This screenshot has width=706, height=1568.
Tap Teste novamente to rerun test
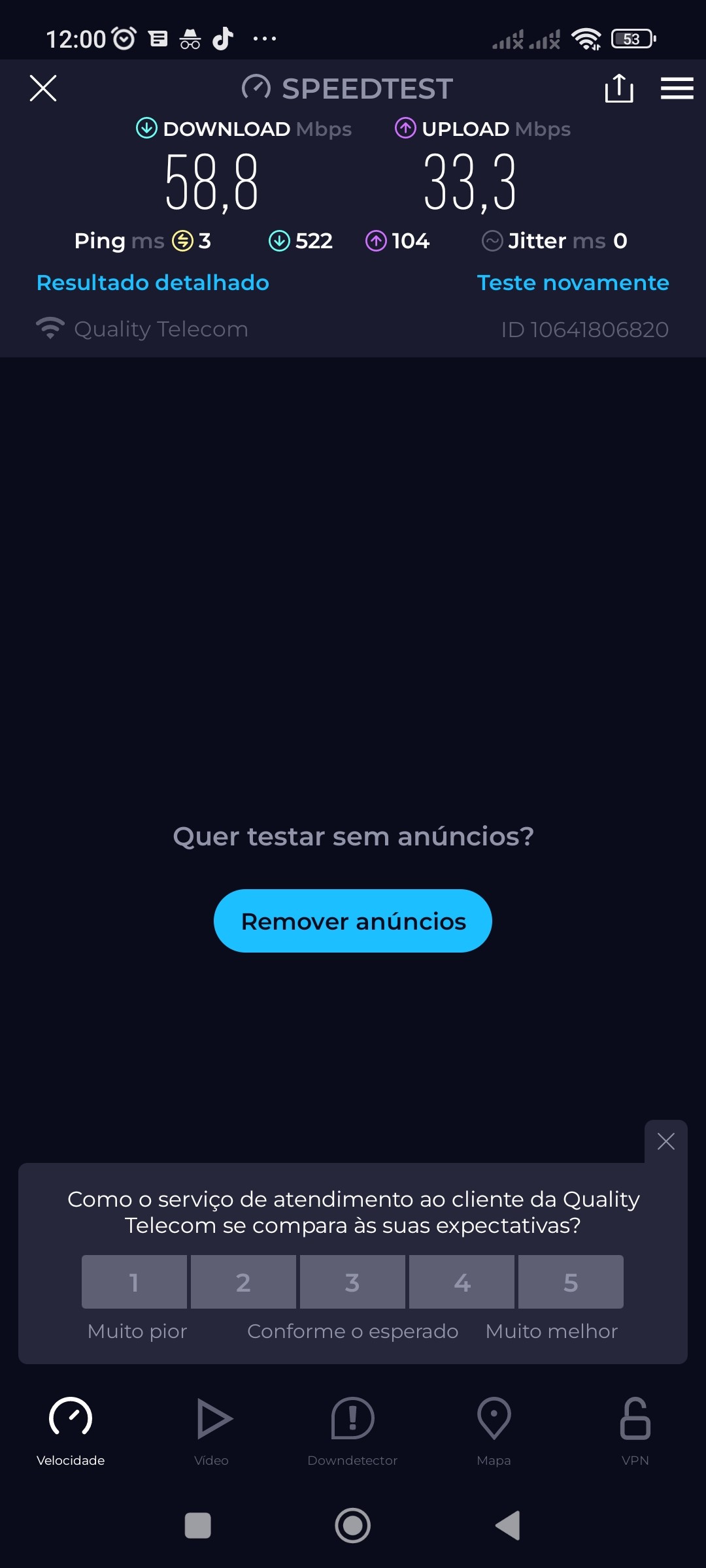click(573, 283)
